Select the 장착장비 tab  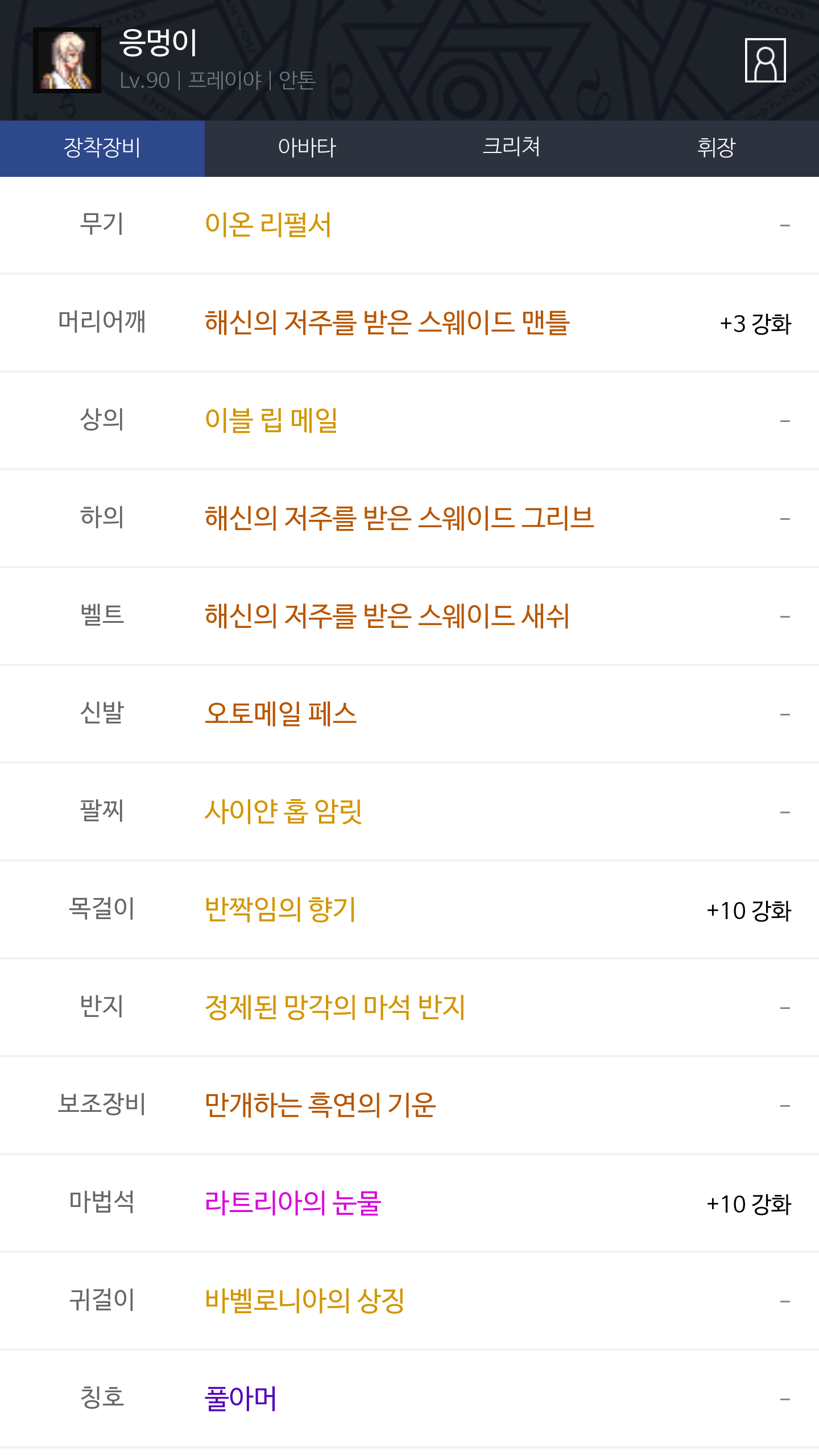point(102,148)
